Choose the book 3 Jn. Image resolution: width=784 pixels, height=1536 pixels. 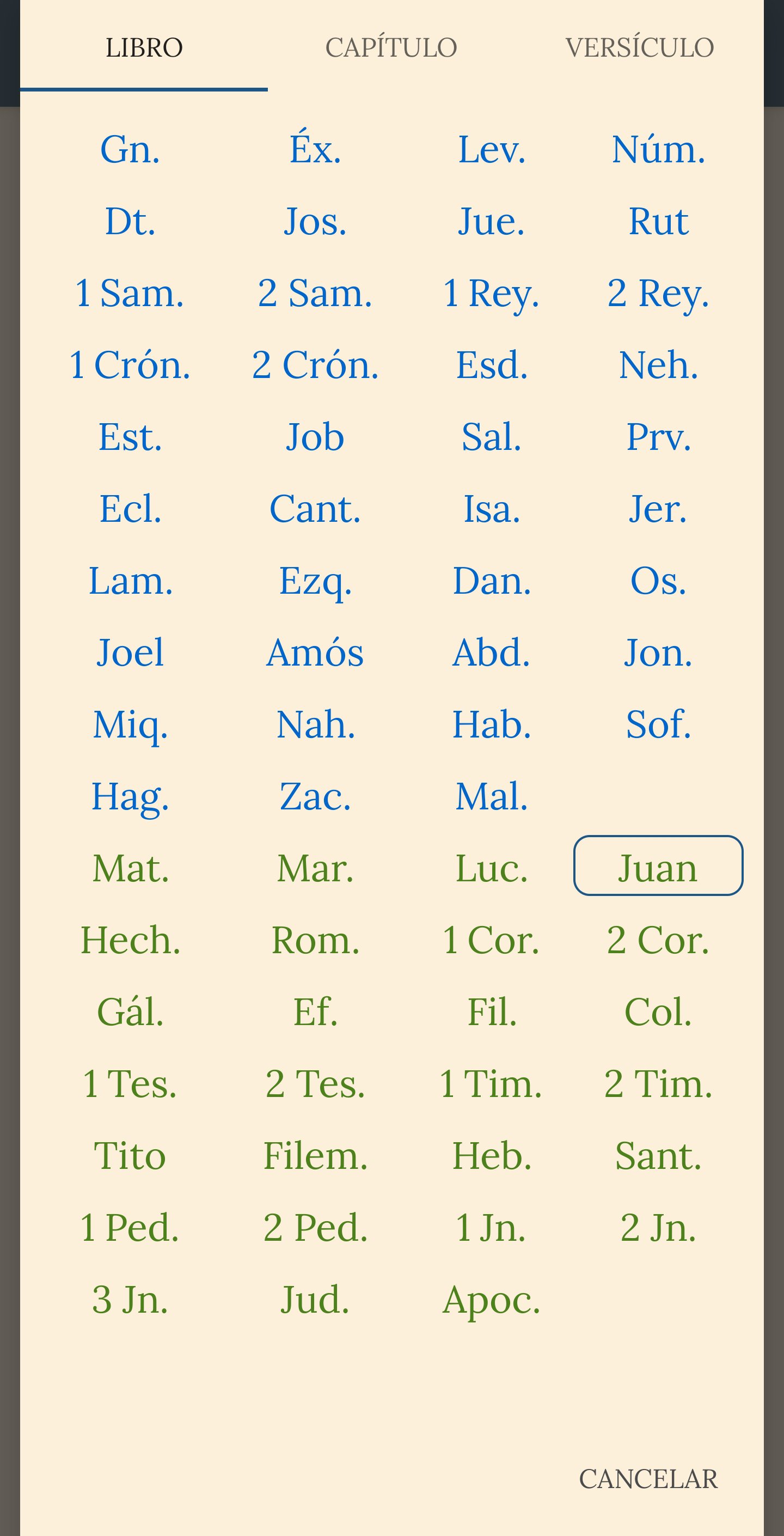pos(130,1299)
